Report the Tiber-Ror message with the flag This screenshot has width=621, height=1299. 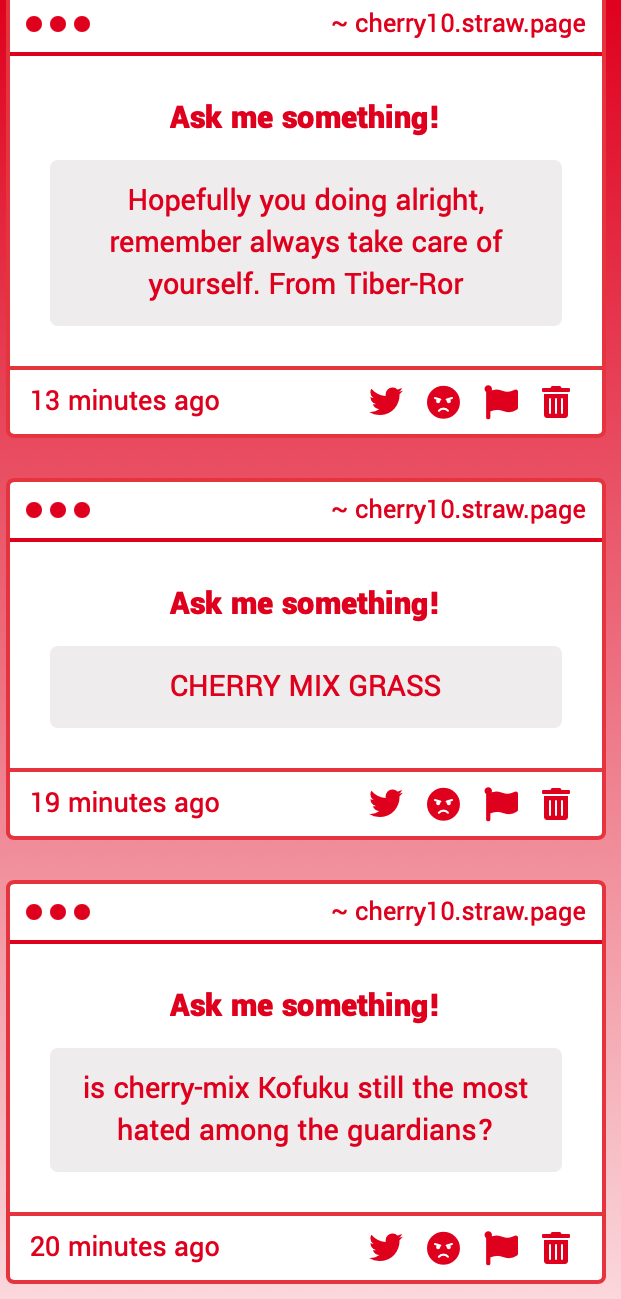(501, 402)
